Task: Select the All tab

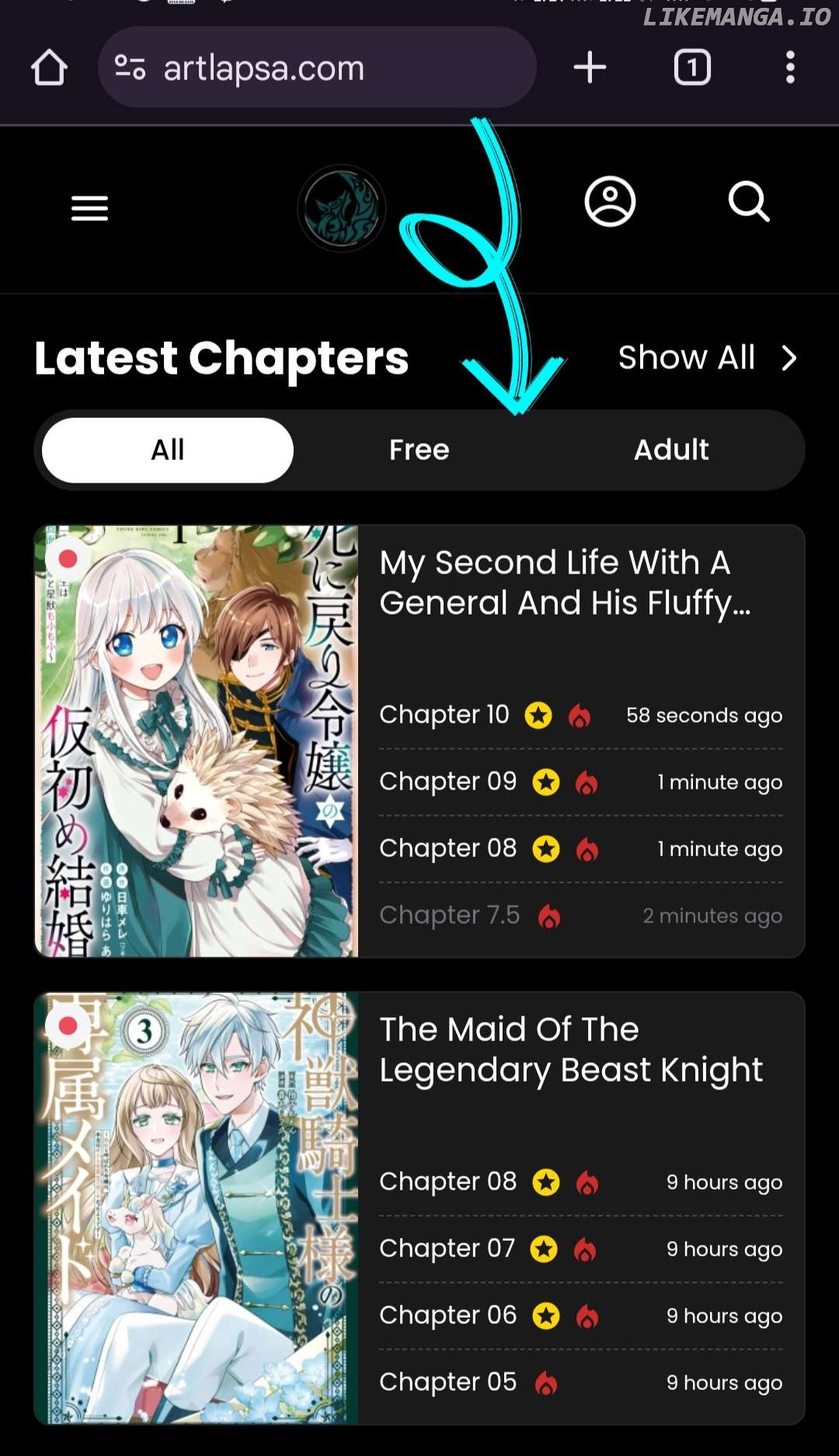Action: pos(168,450)
